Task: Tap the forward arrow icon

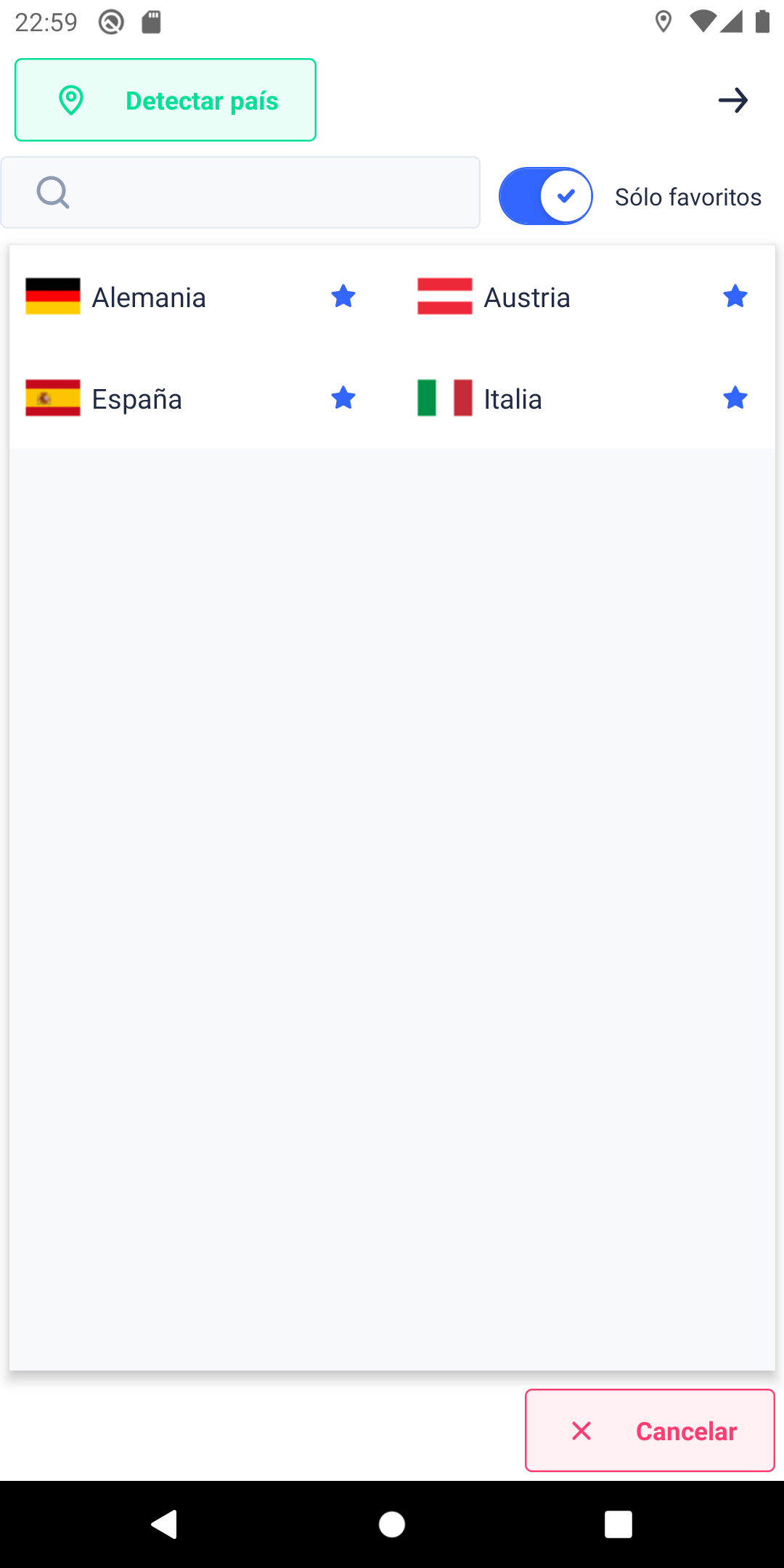Action: 733,100
